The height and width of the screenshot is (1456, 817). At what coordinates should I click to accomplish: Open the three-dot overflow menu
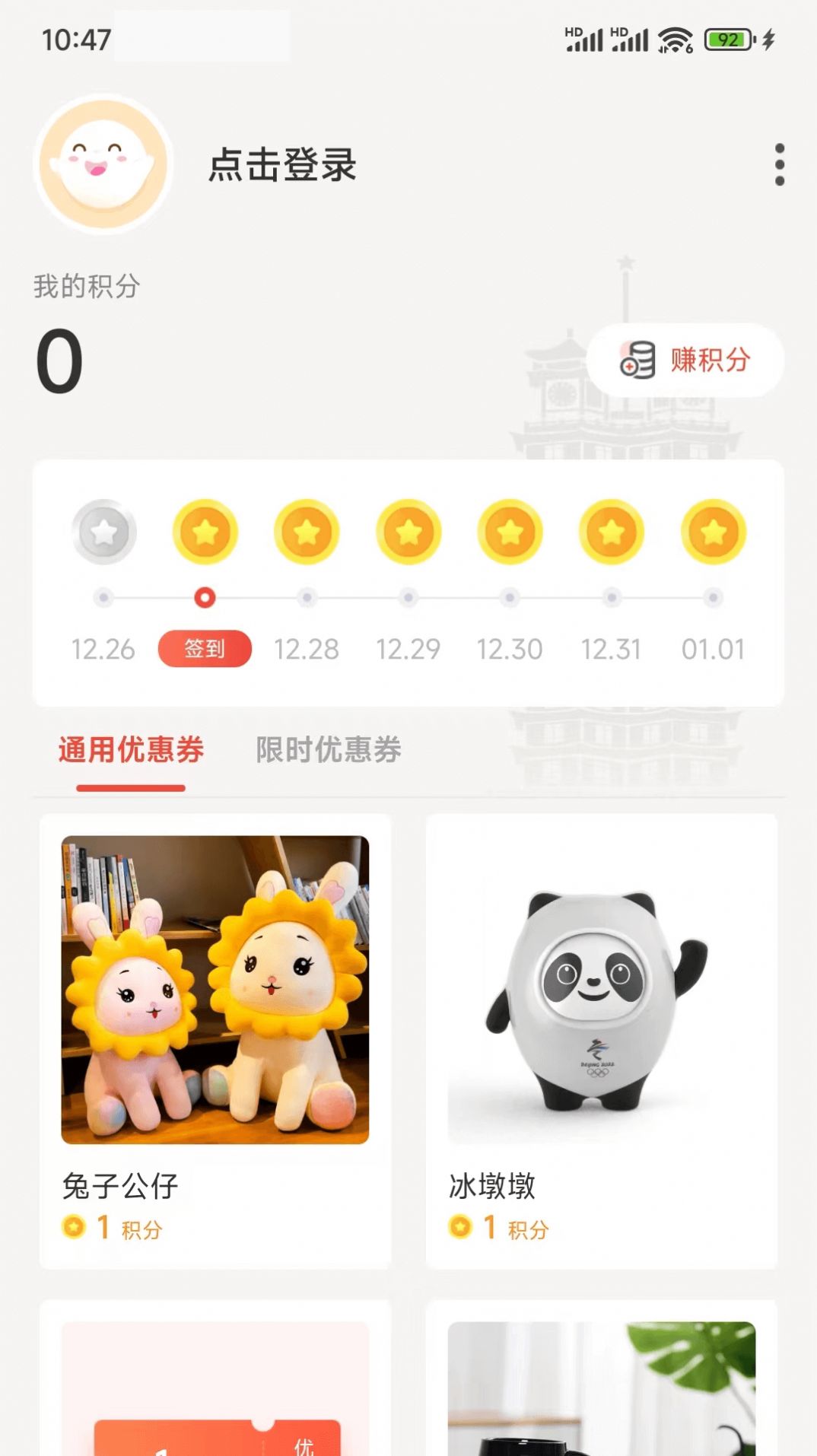tap(778, 166)
